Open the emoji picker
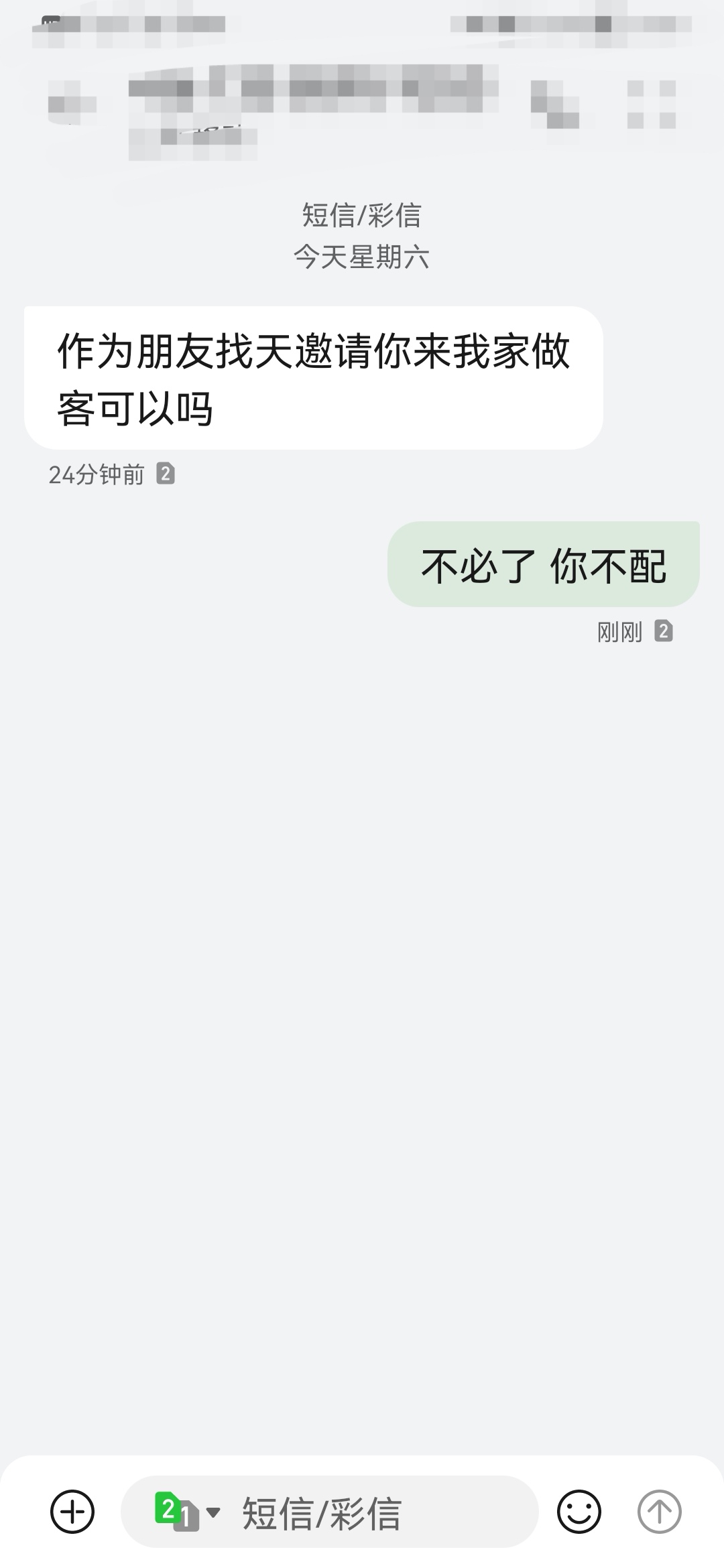This screenshot has height=1568, width=724. 579,1512
